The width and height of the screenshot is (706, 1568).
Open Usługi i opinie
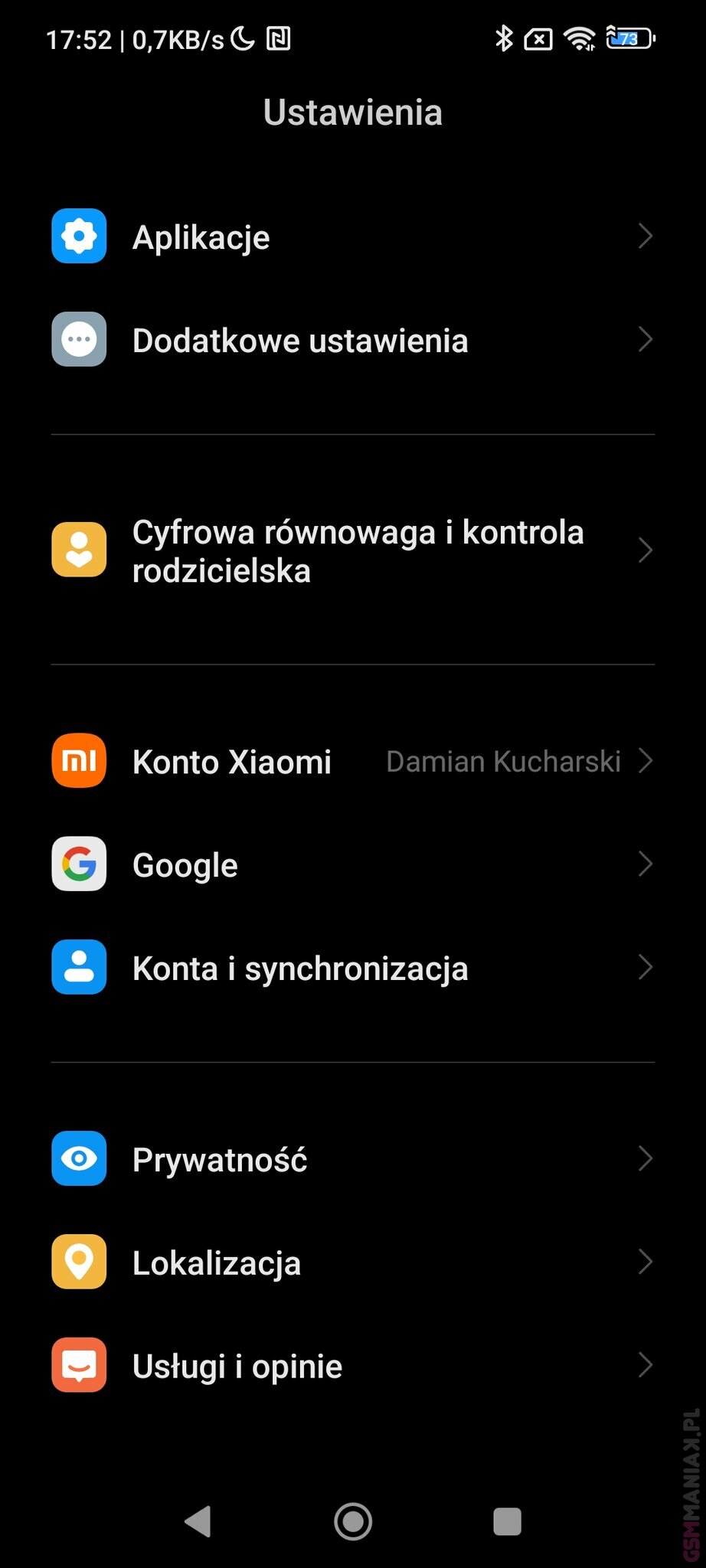[x=352, y=1366]
